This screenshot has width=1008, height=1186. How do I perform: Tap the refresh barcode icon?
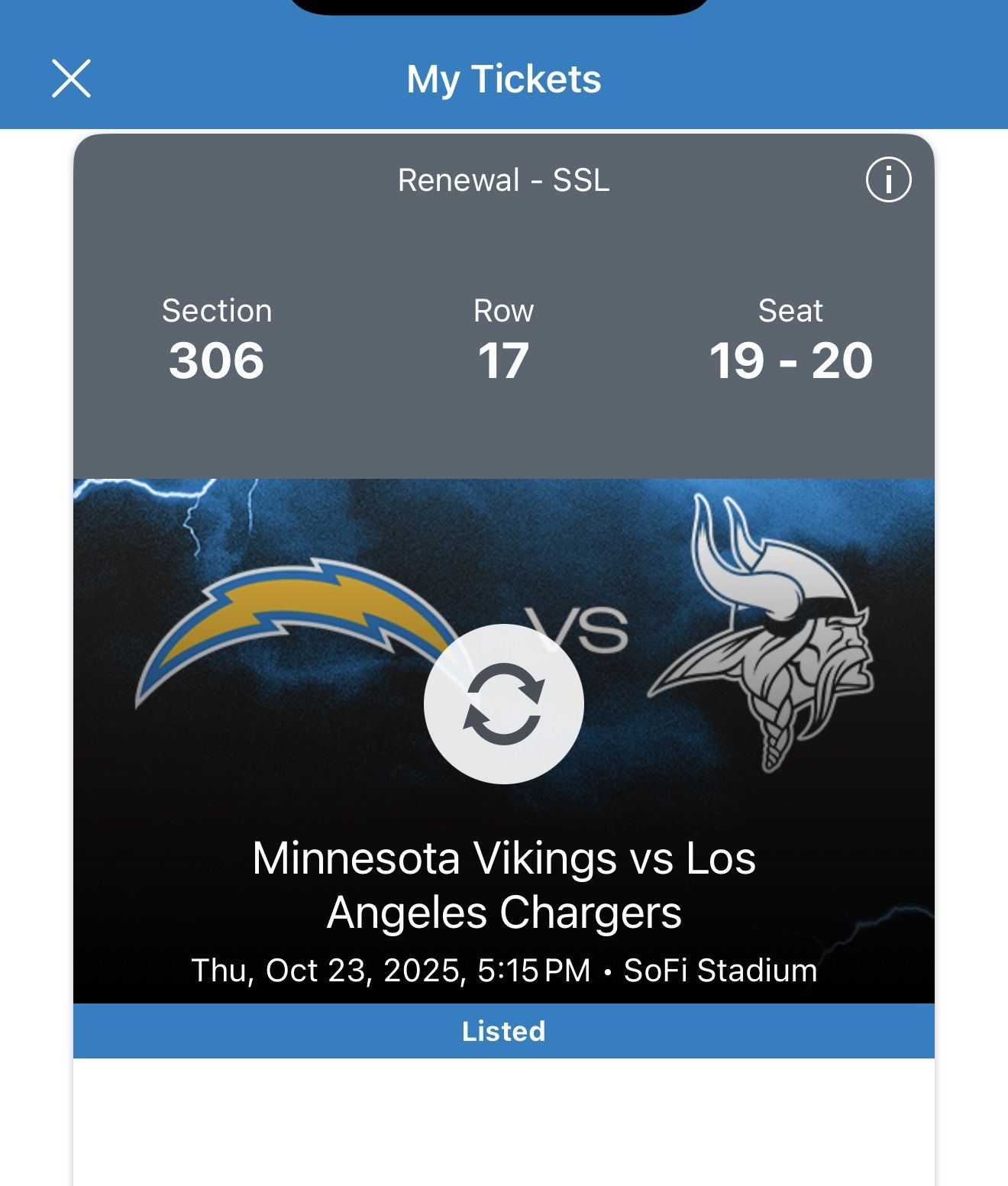[504, 705]
